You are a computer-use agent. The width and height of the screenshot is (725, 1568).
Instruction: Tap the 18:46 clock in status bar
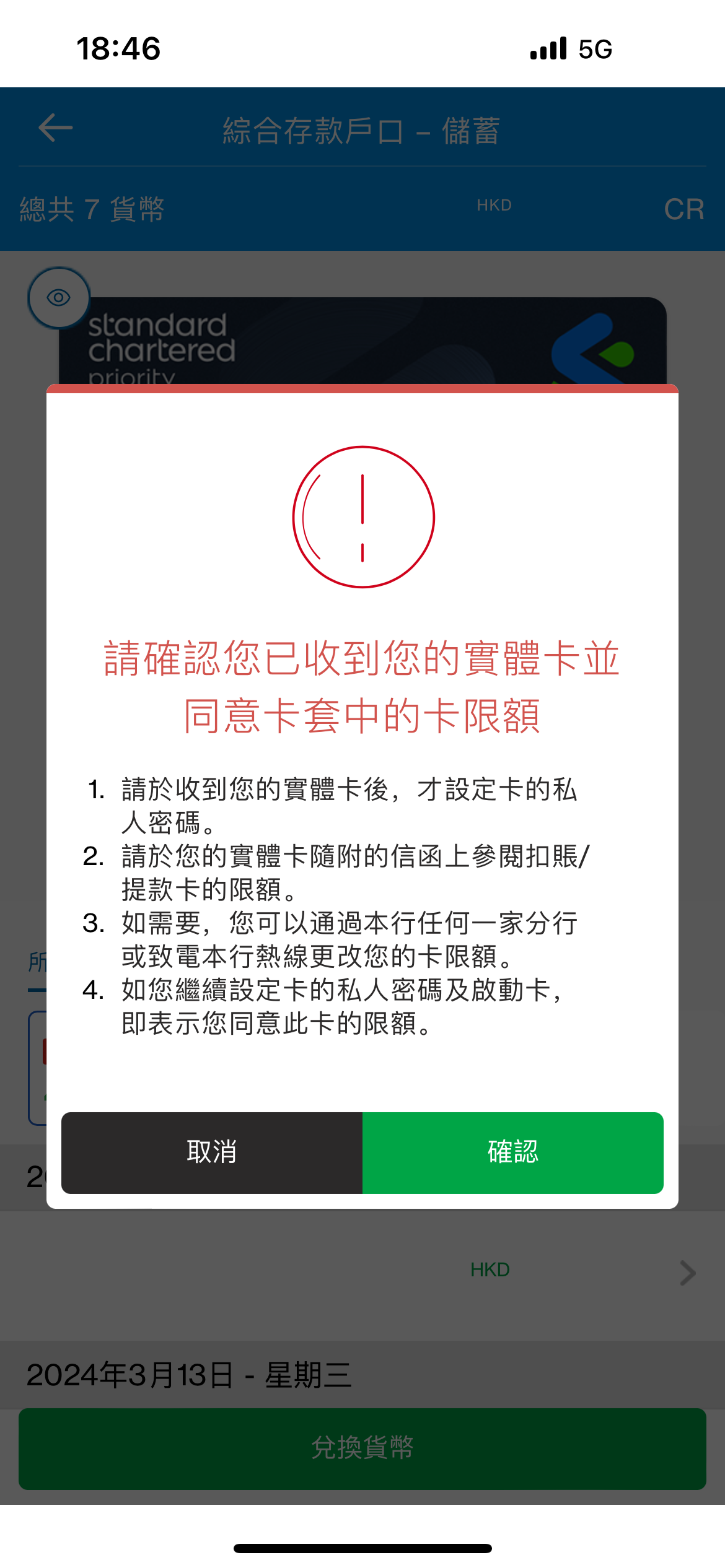point(119,48)
